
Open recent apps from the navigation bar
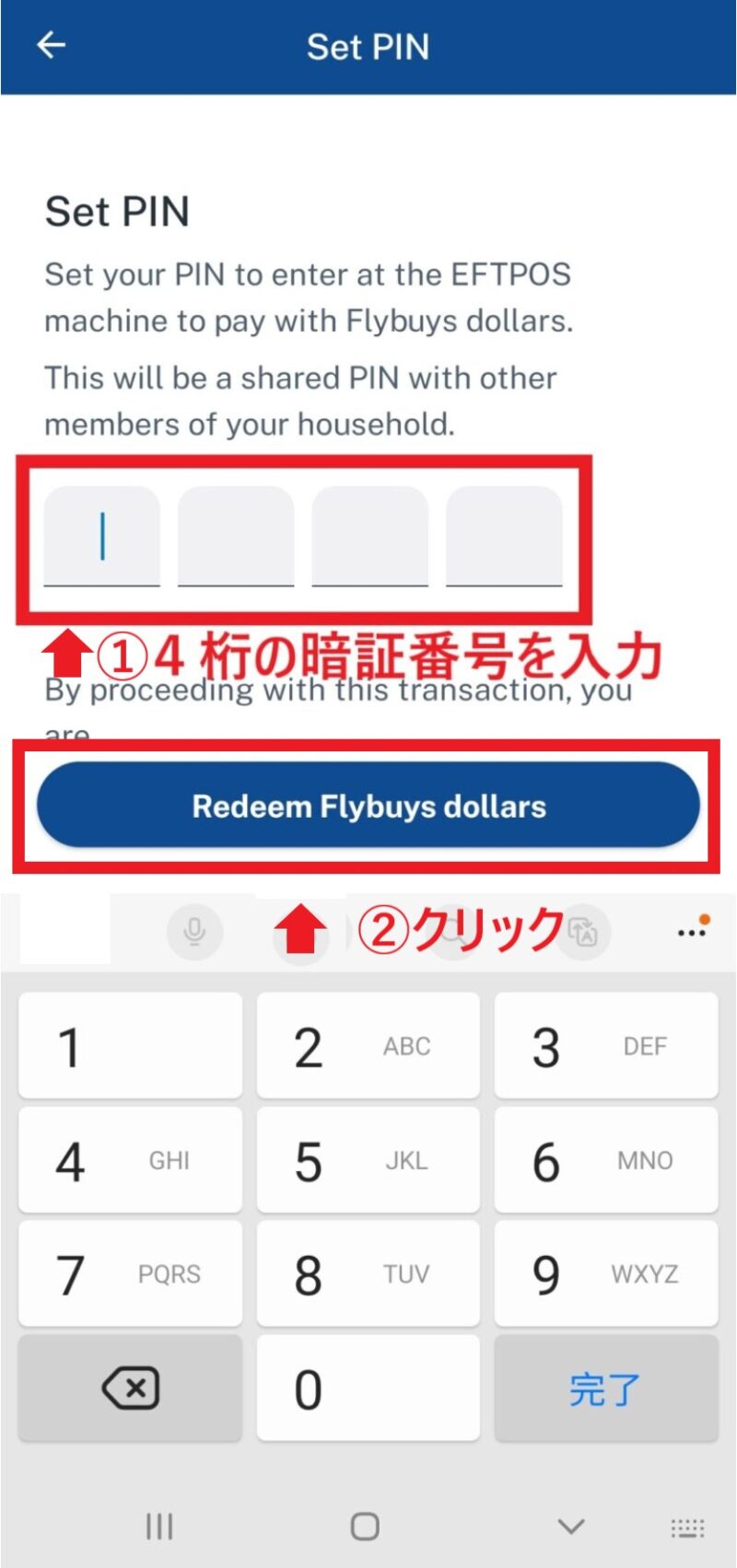point(158,1526)
